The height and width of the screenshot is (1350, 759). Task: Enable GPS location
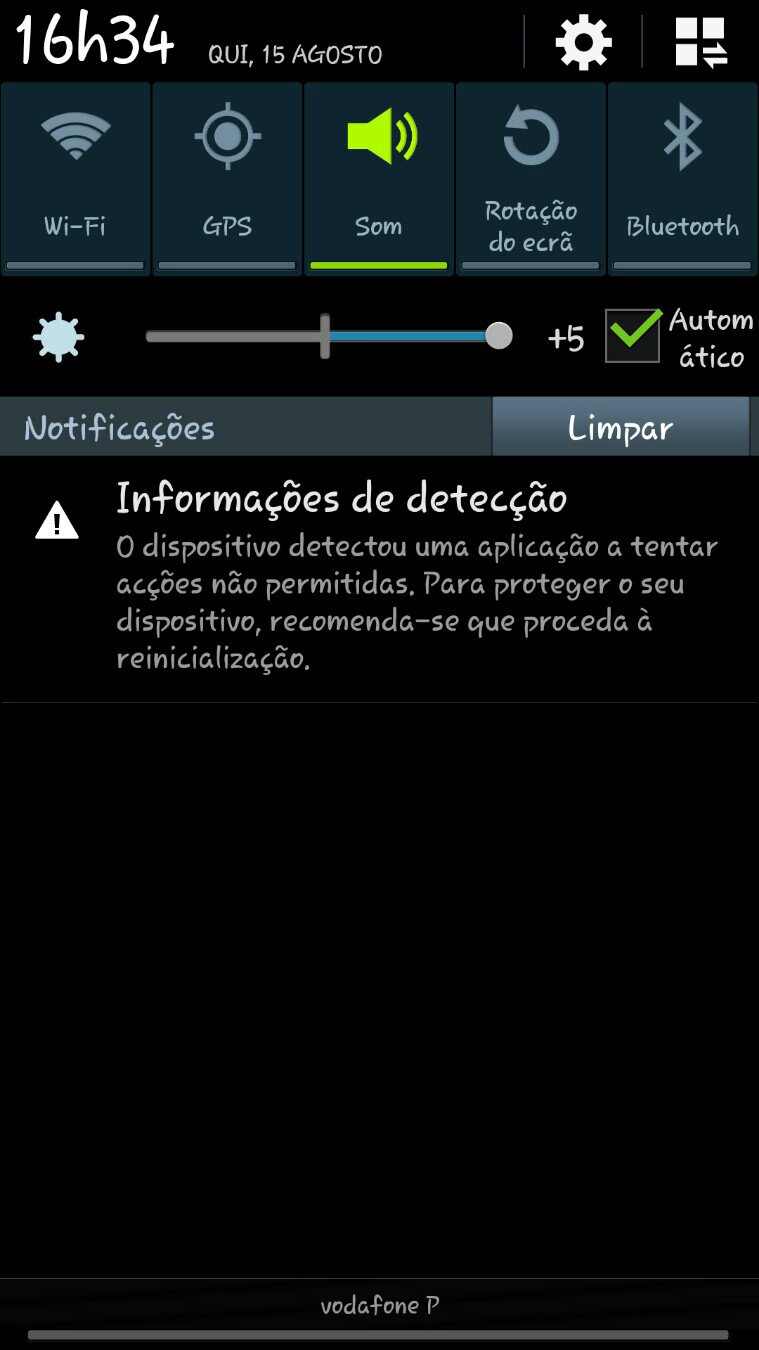click(x=227, y=179)
